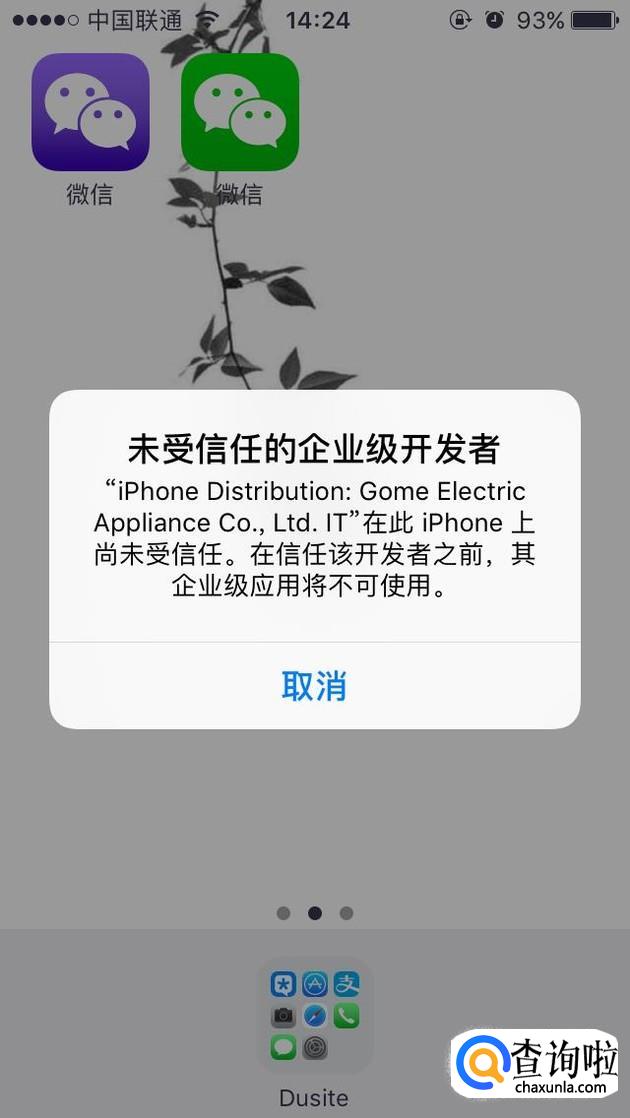This screenshot has height=1118, width=630.
Task: Open the Dusite folder in the dock
Action: tap(314, 1015)
